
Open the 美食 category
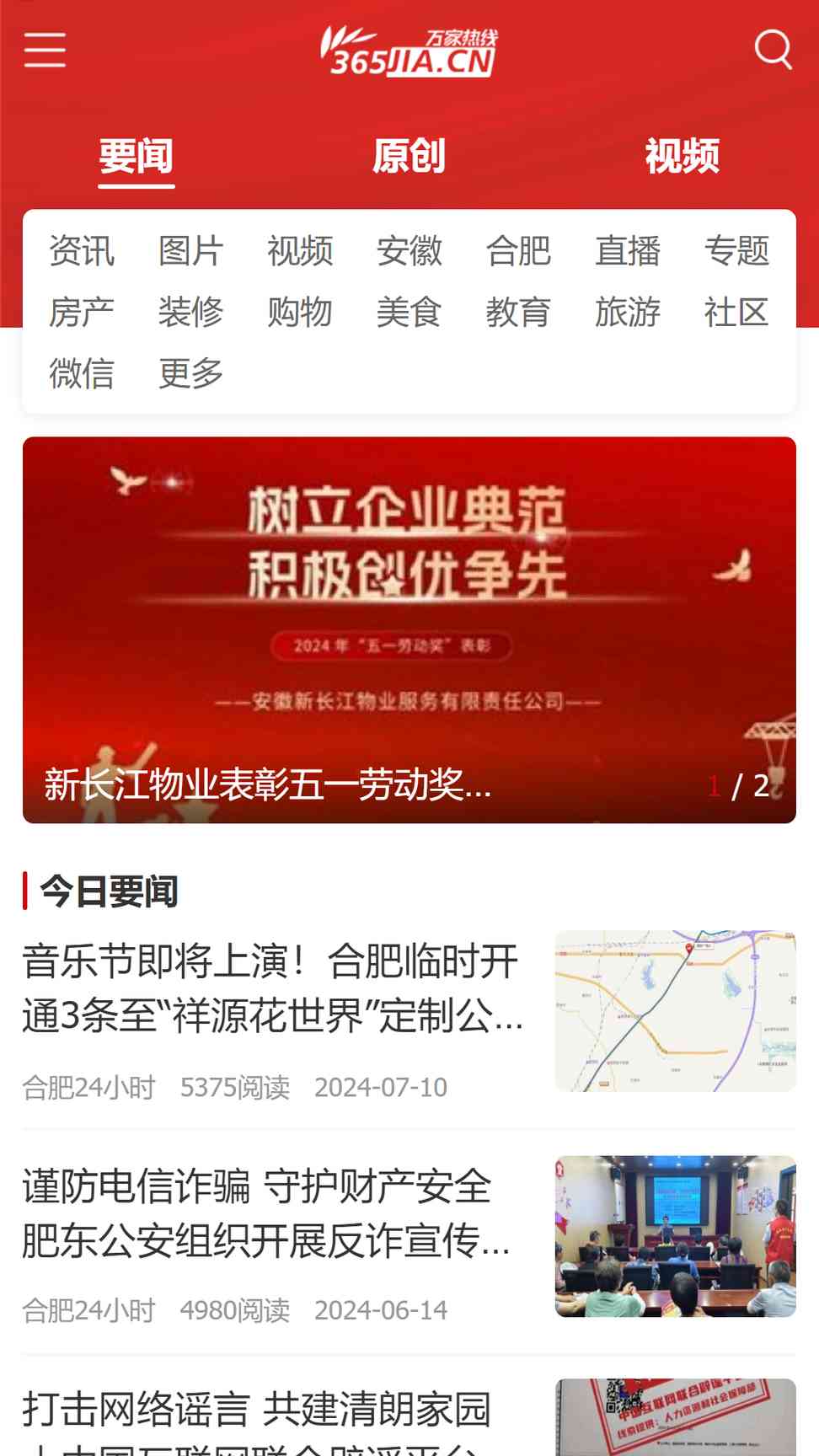pos(409,313)
